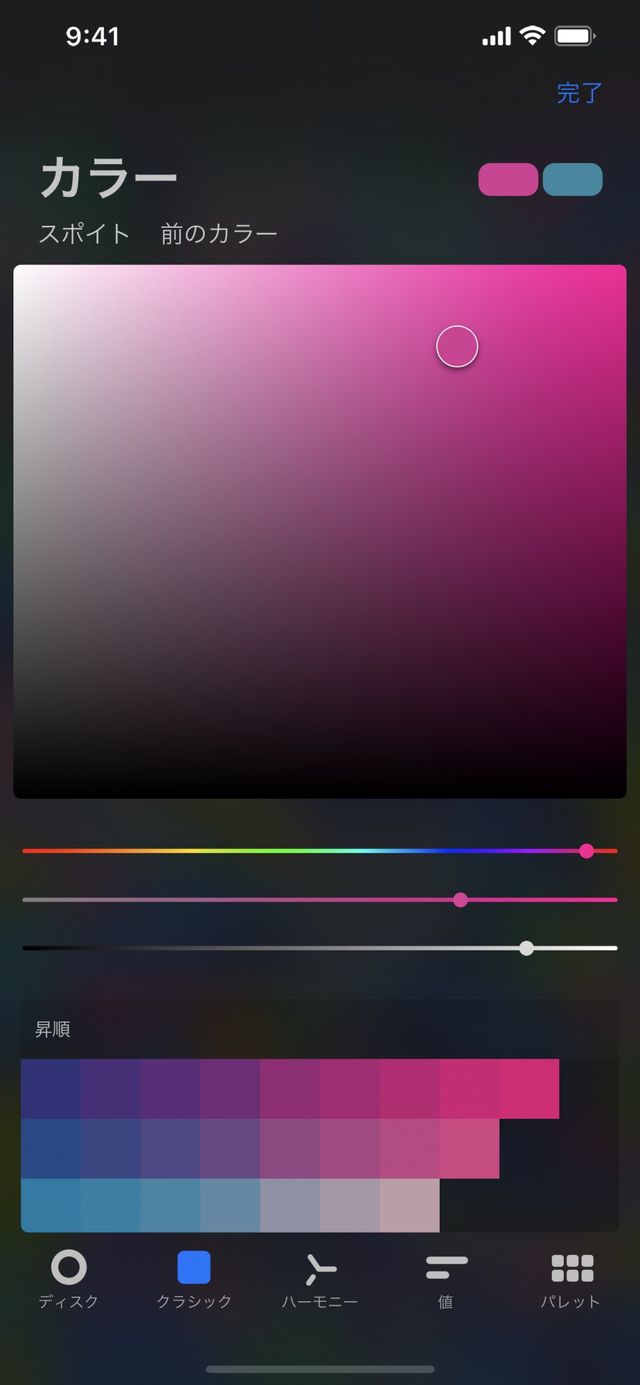Select the blue previous color swatch

coord(572,179)
